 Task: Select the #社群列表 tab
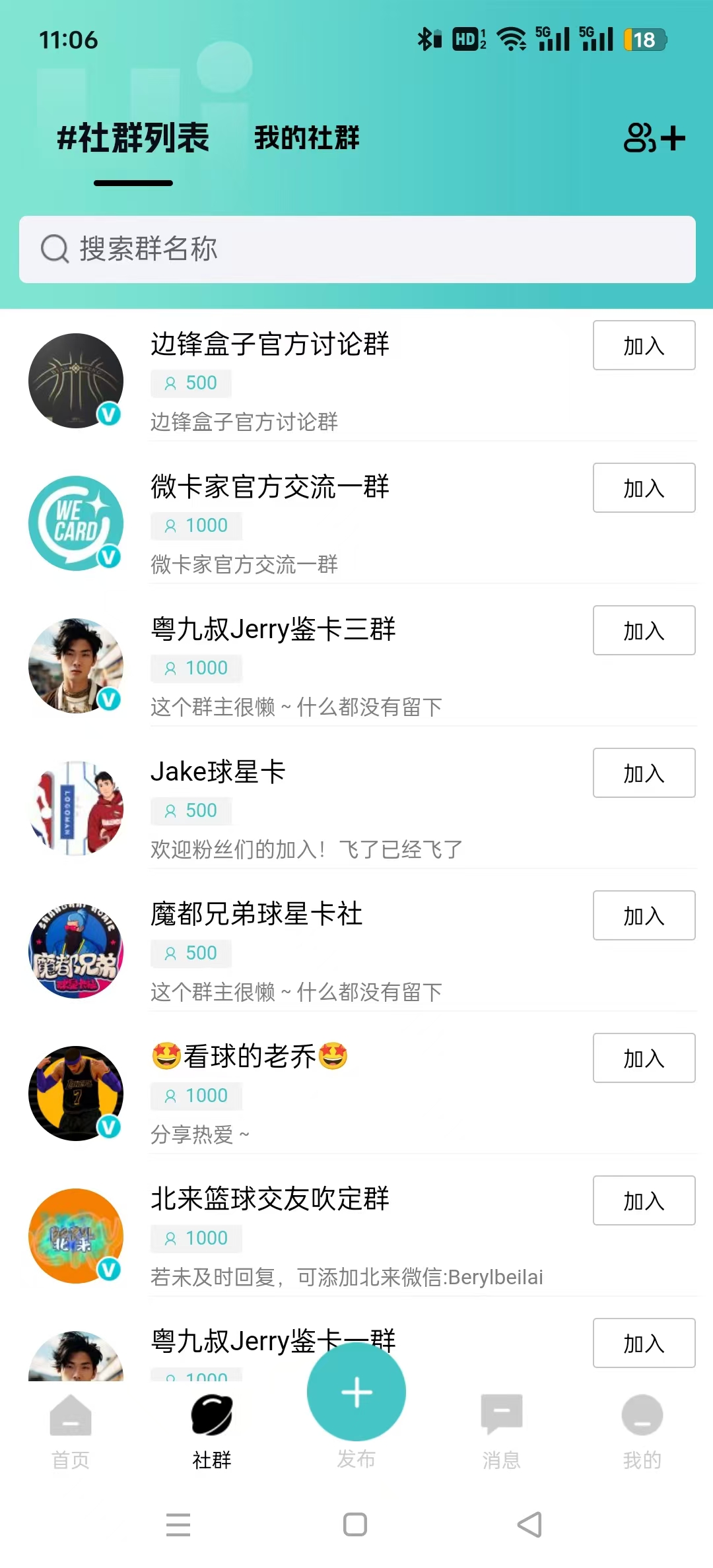[133, 138]
